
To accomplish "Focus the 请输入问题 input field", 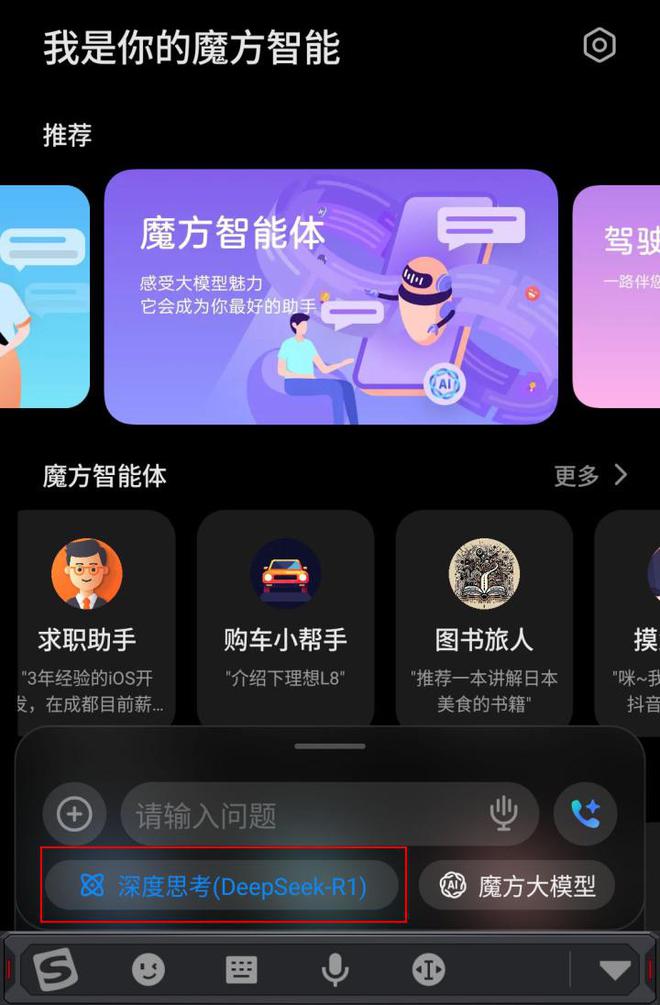I will pos(300,815).
